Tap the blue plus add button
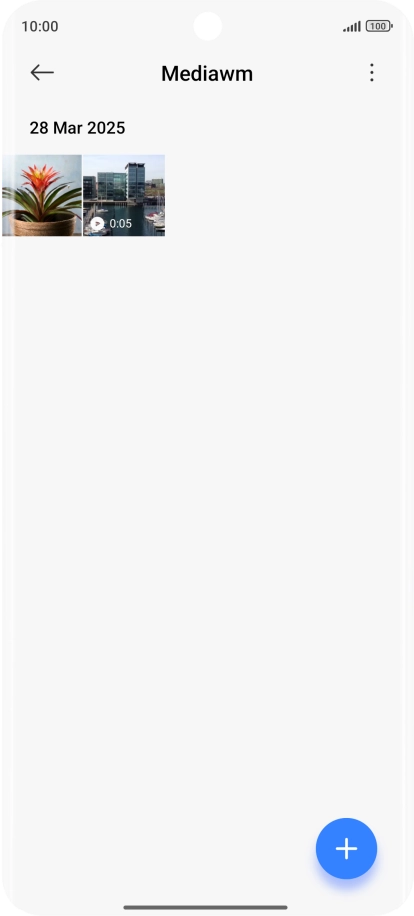414x916 pixels. point(346,848)
